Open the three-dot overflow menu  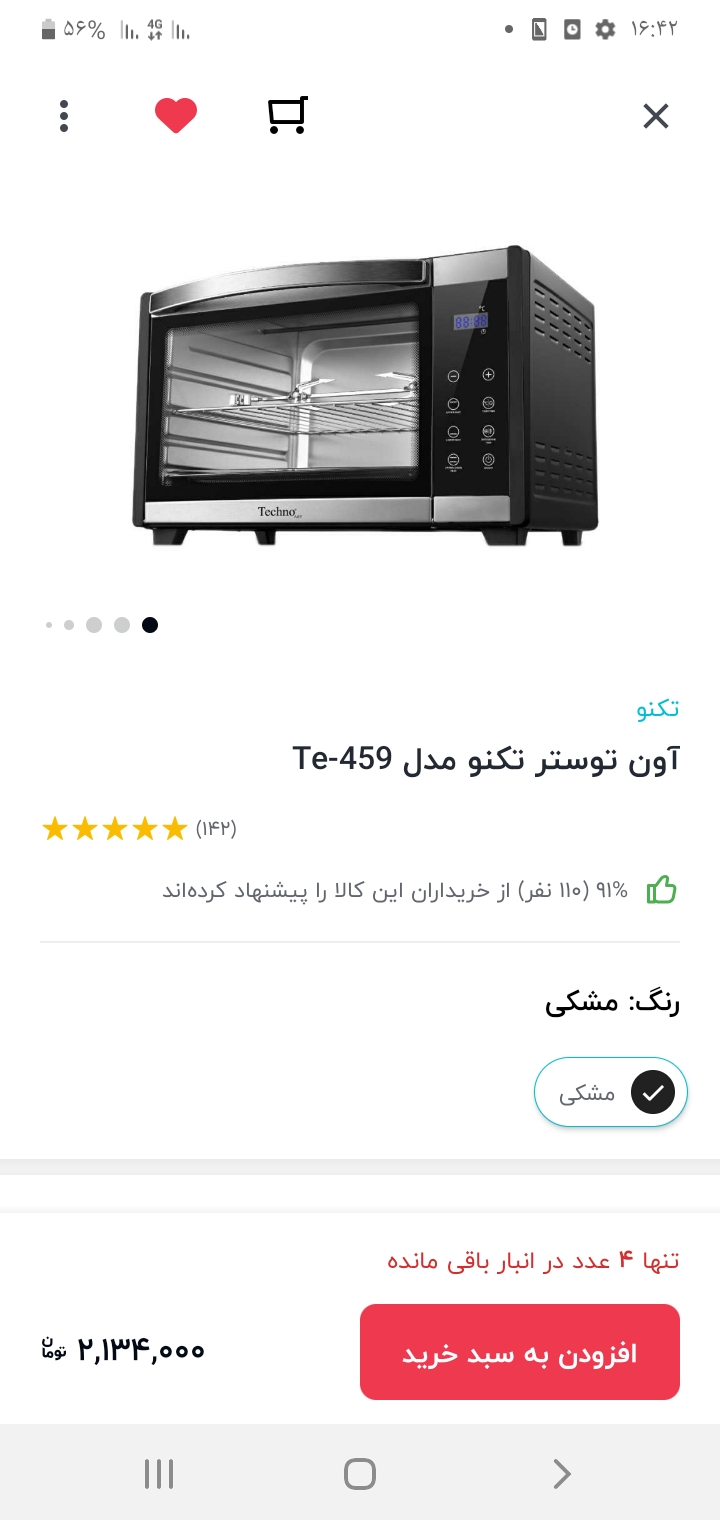coord(64,116)
